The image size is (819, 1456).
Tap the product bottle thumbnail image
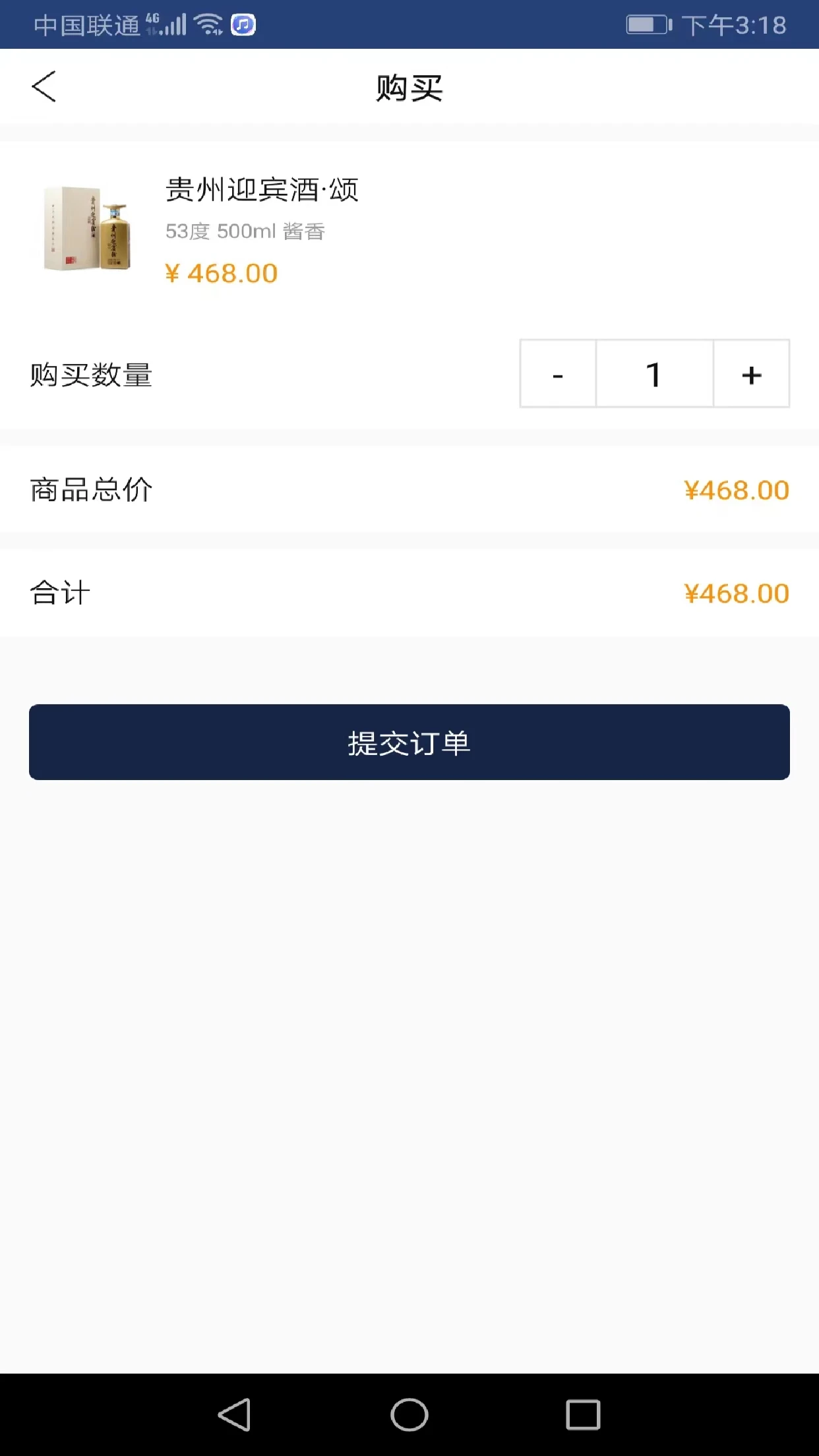pyautogui.click(x=86, y=229)
